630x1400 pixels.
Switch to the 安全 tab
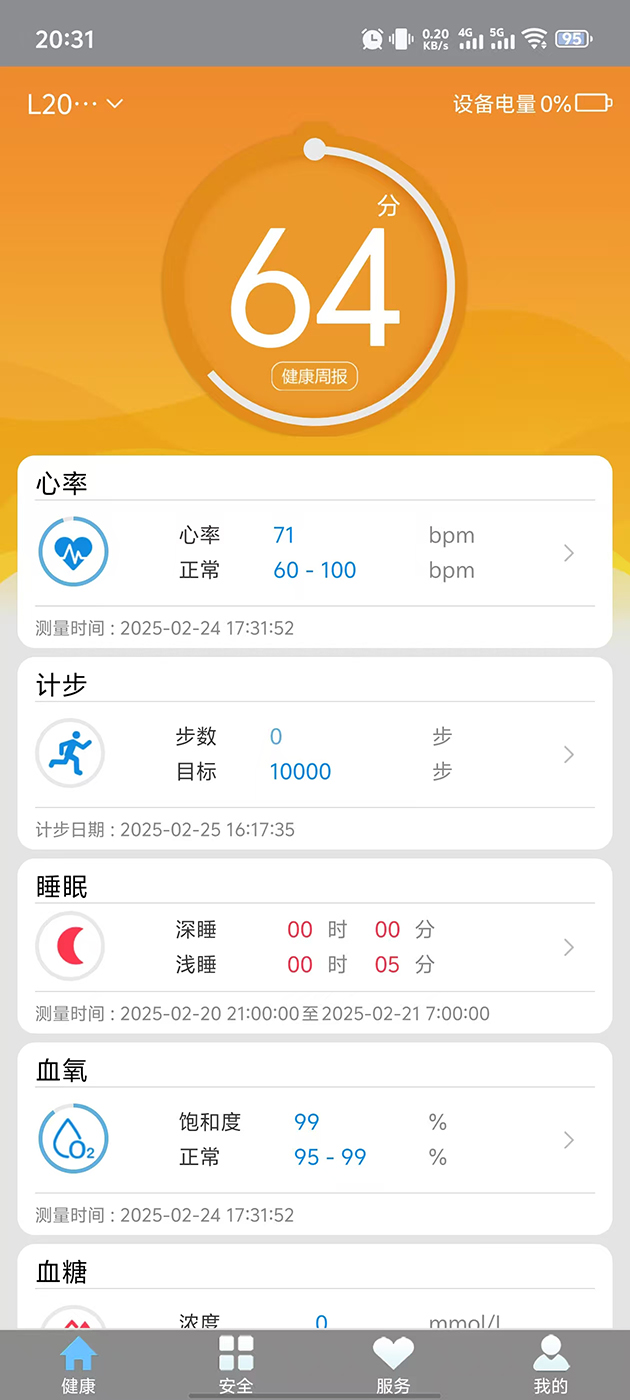point(236,1365)
